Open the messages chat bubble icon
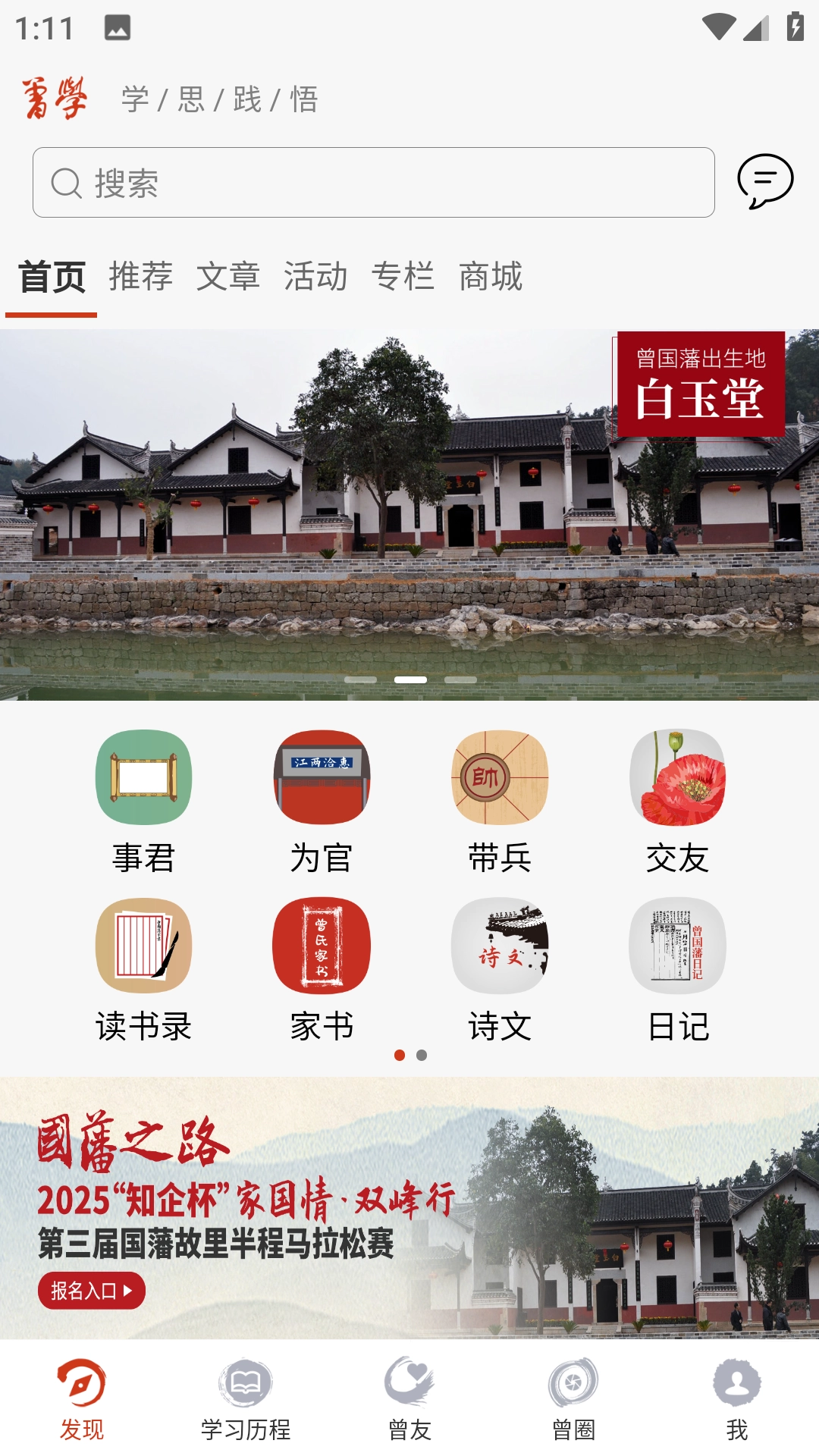This screenshot has height=1456, width=819. pos(765,181)
